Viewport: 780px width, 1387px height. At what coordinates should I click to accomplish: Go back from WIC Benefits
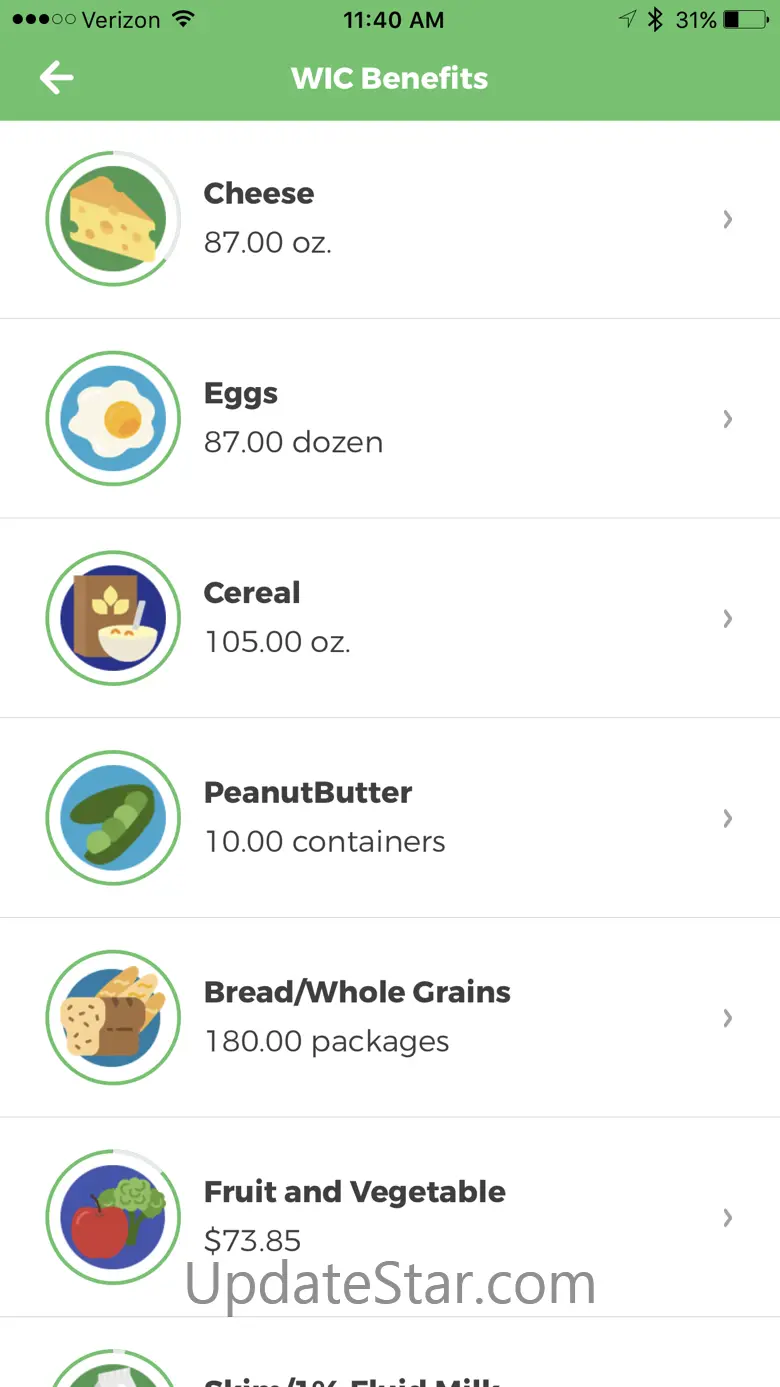57,78
